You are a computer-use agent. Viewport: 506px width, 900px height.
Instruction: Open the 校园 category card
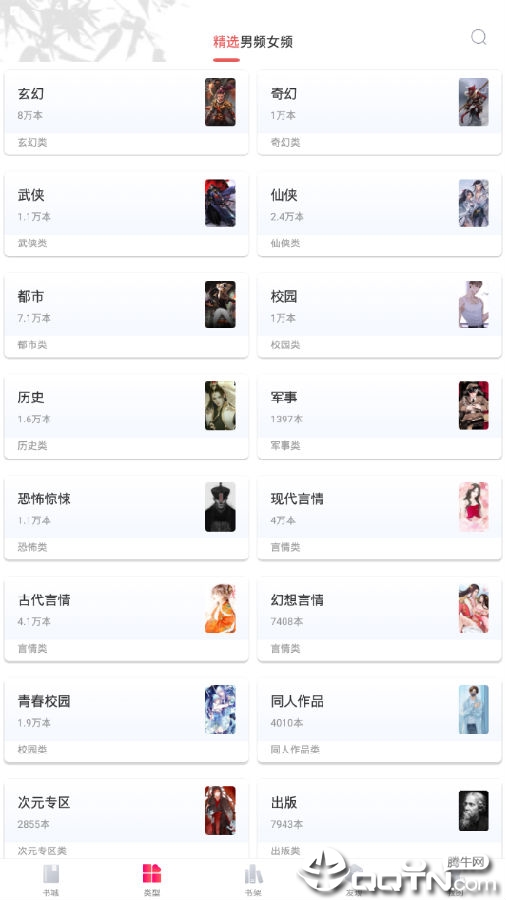[x=379, y=315]
